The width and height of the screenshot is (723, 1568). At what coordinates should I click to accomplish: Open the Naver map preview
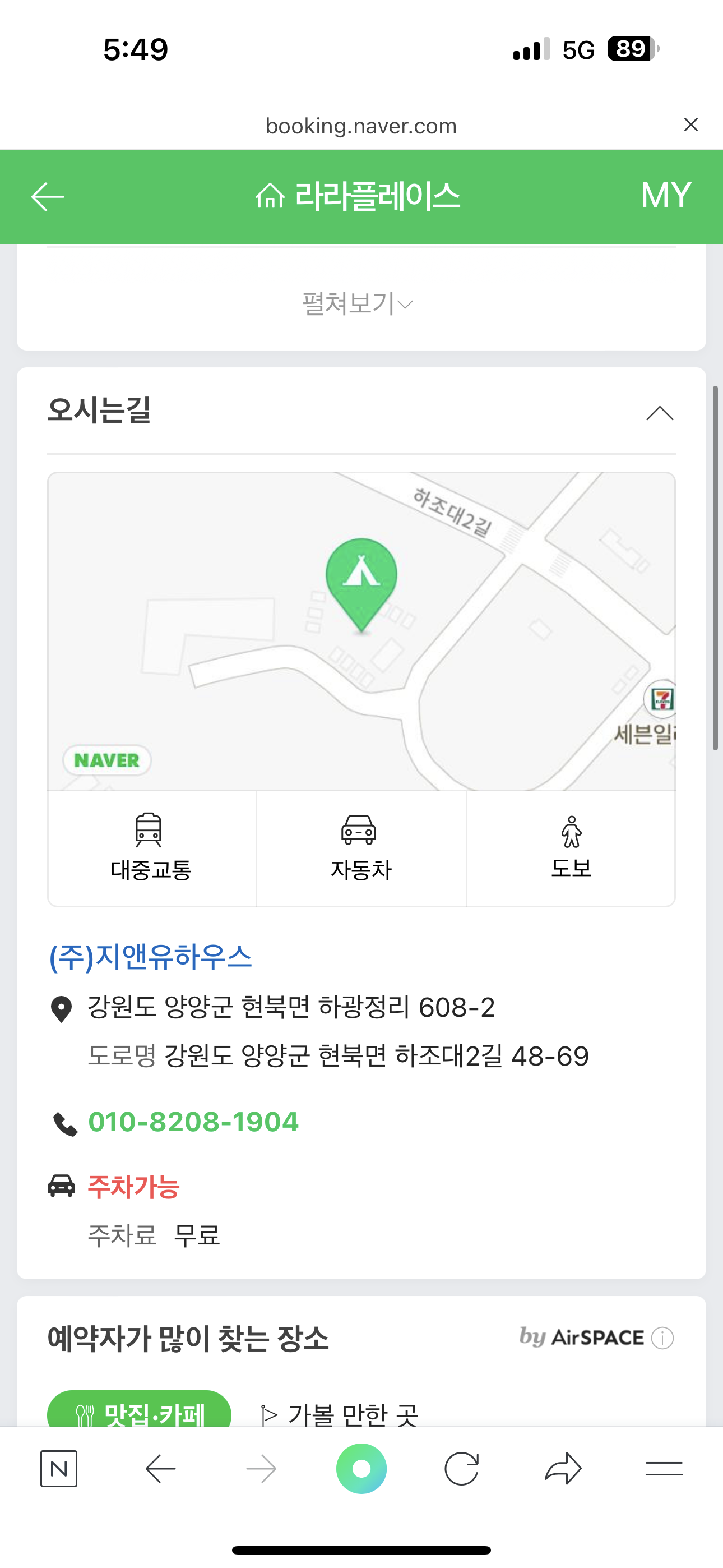(x=361, y=630)
